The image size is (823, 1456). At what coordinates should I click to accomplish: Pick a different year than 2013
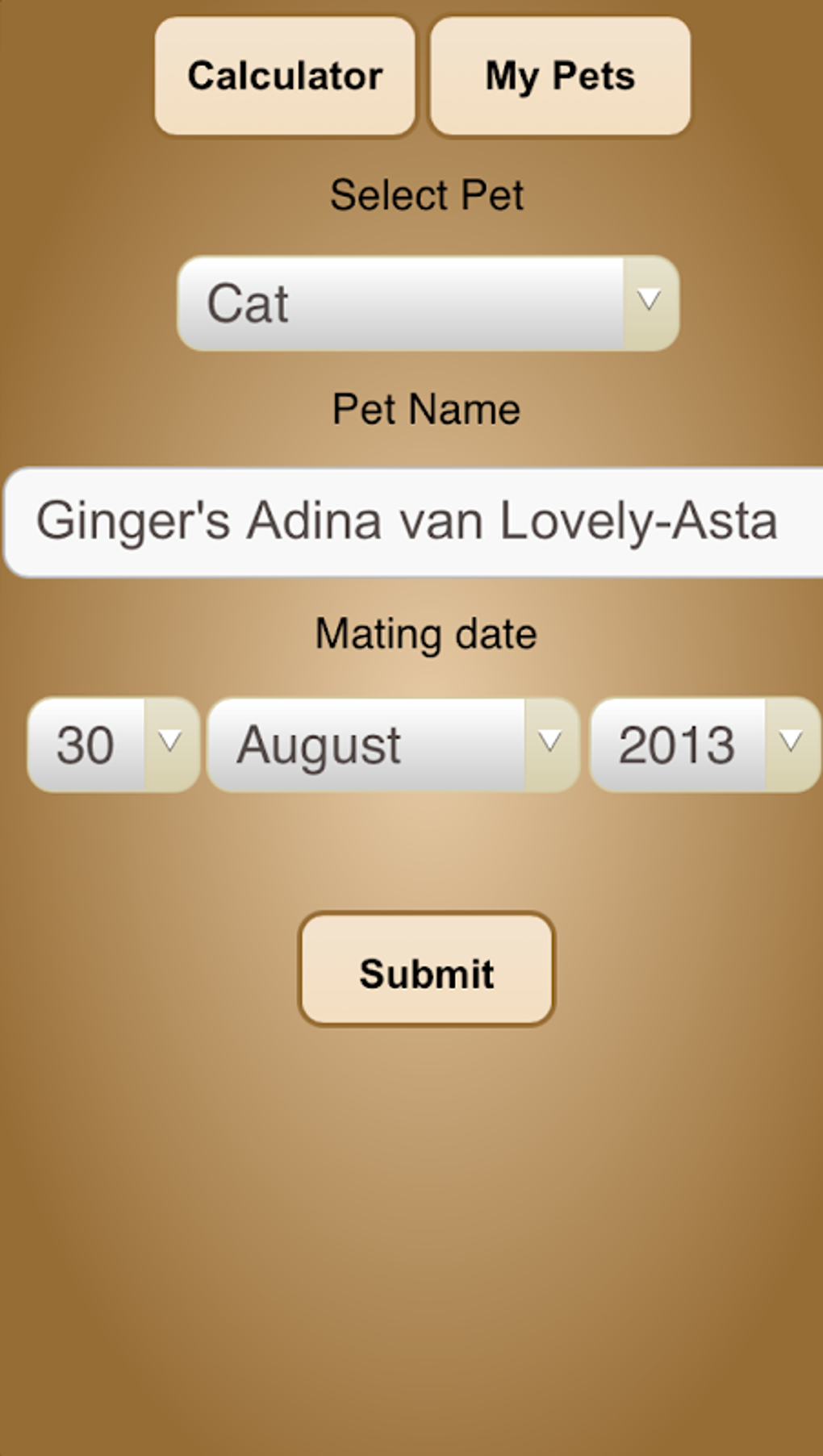704,744
